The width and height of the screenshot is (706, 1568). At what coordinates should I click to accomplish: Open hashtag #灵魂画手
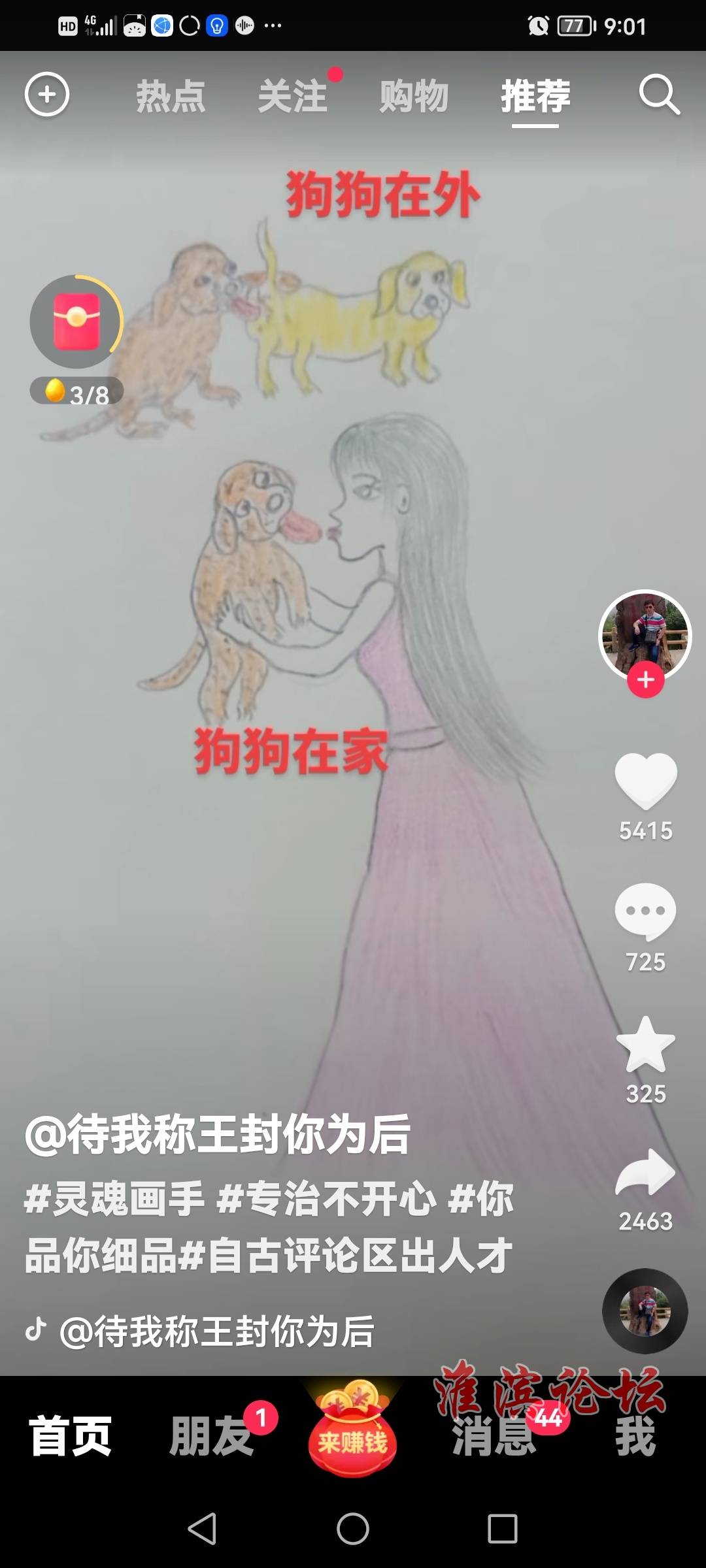point(114,1200)
